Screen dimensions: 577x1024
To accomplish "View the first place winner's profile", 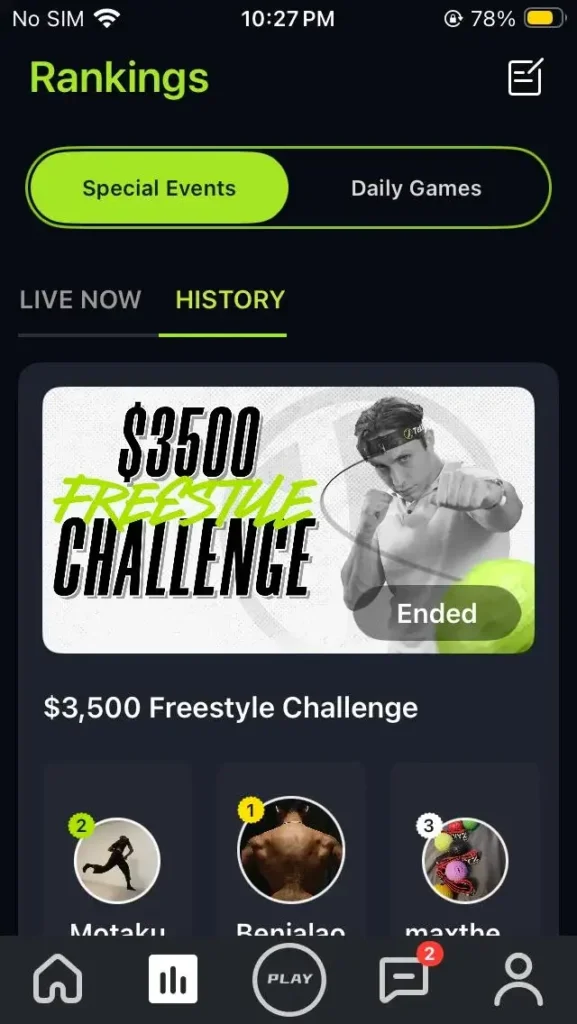I will coord(291,850).
